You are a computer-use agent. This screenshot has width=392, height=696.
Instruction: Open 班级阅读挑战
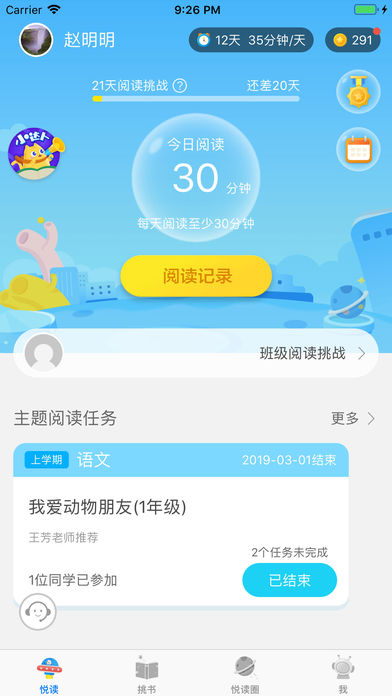196,353
